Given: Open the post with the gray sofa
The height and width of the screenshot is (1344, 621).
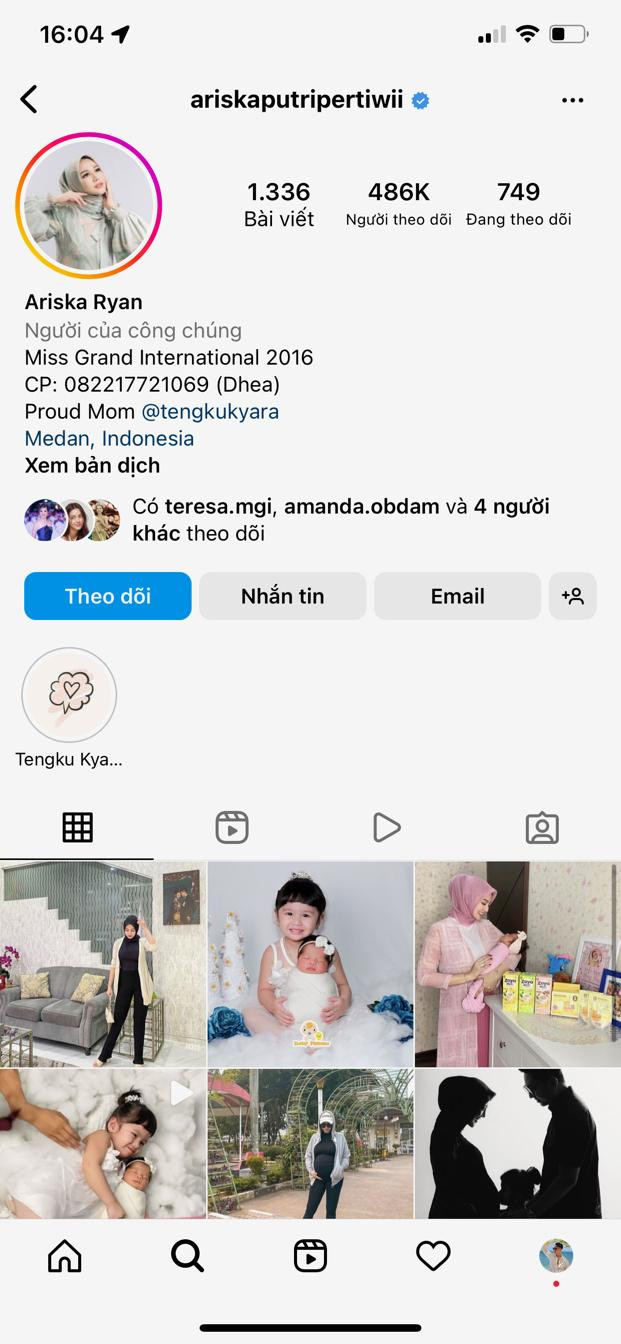Looking at the screenshot, I should [102, 964].
